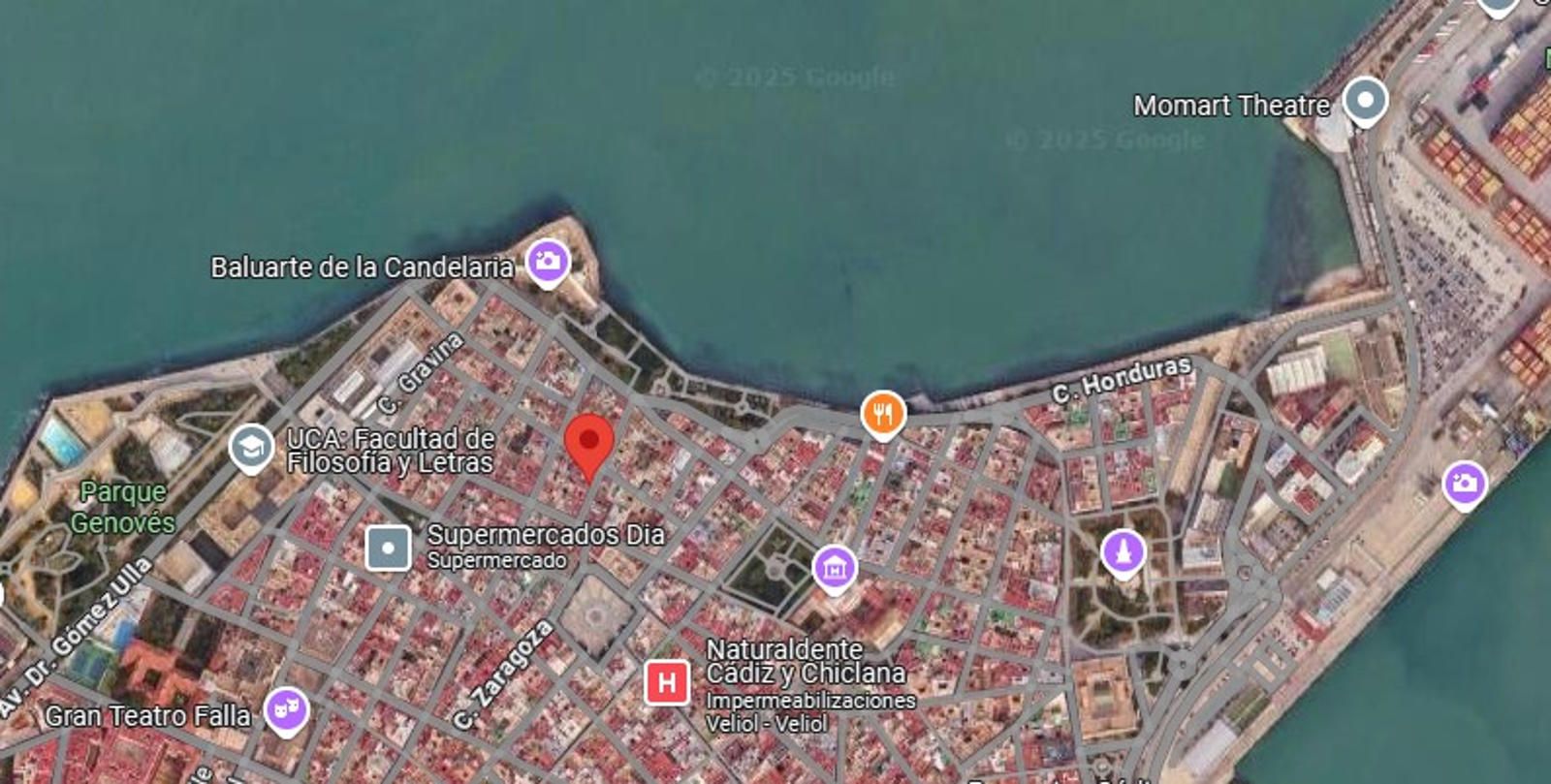The image size is (1551, 784).
Task: Open the purple museum marker
Action: click(834, 568)
